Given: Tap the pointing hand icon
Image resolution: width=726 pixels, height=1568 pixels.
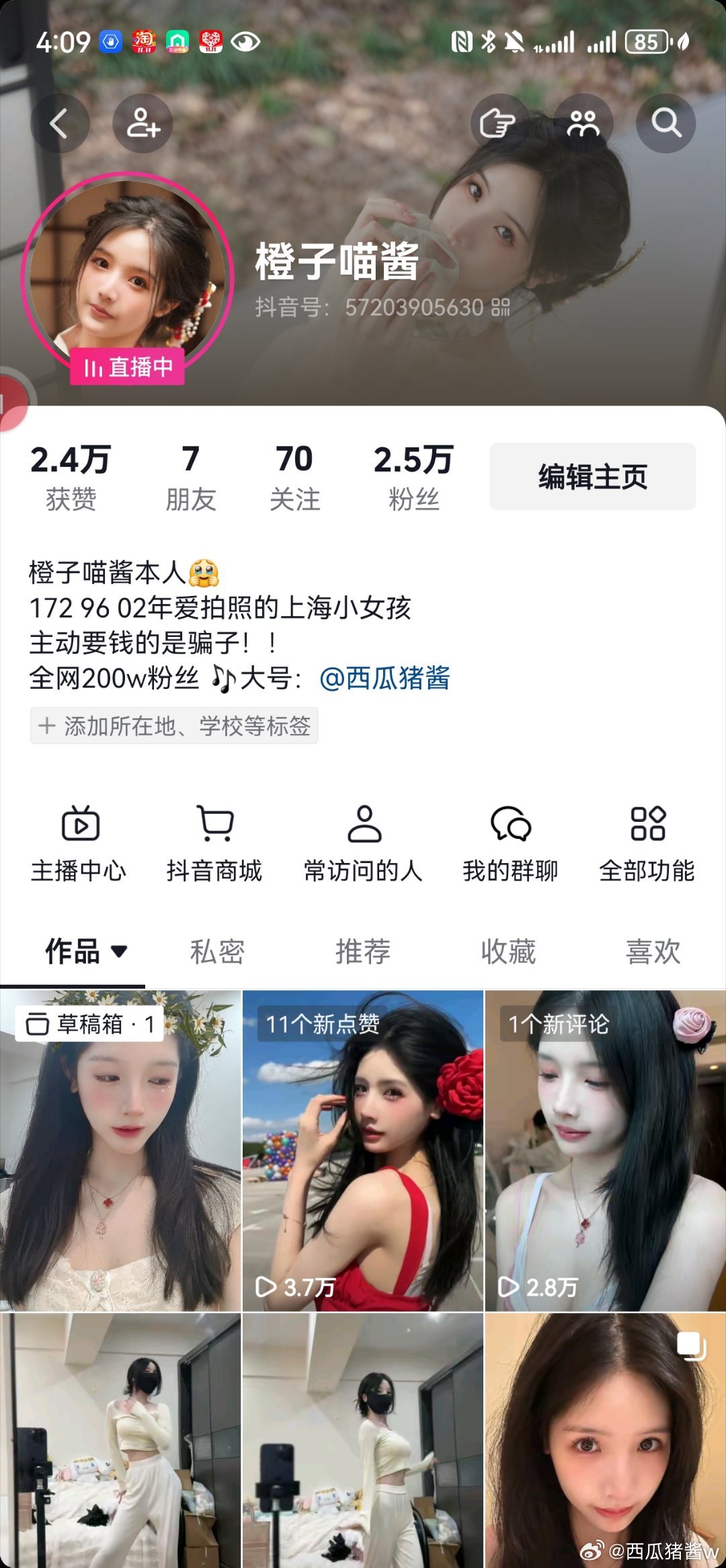Looking at the screenshot, I should click(x=498, y=124).
